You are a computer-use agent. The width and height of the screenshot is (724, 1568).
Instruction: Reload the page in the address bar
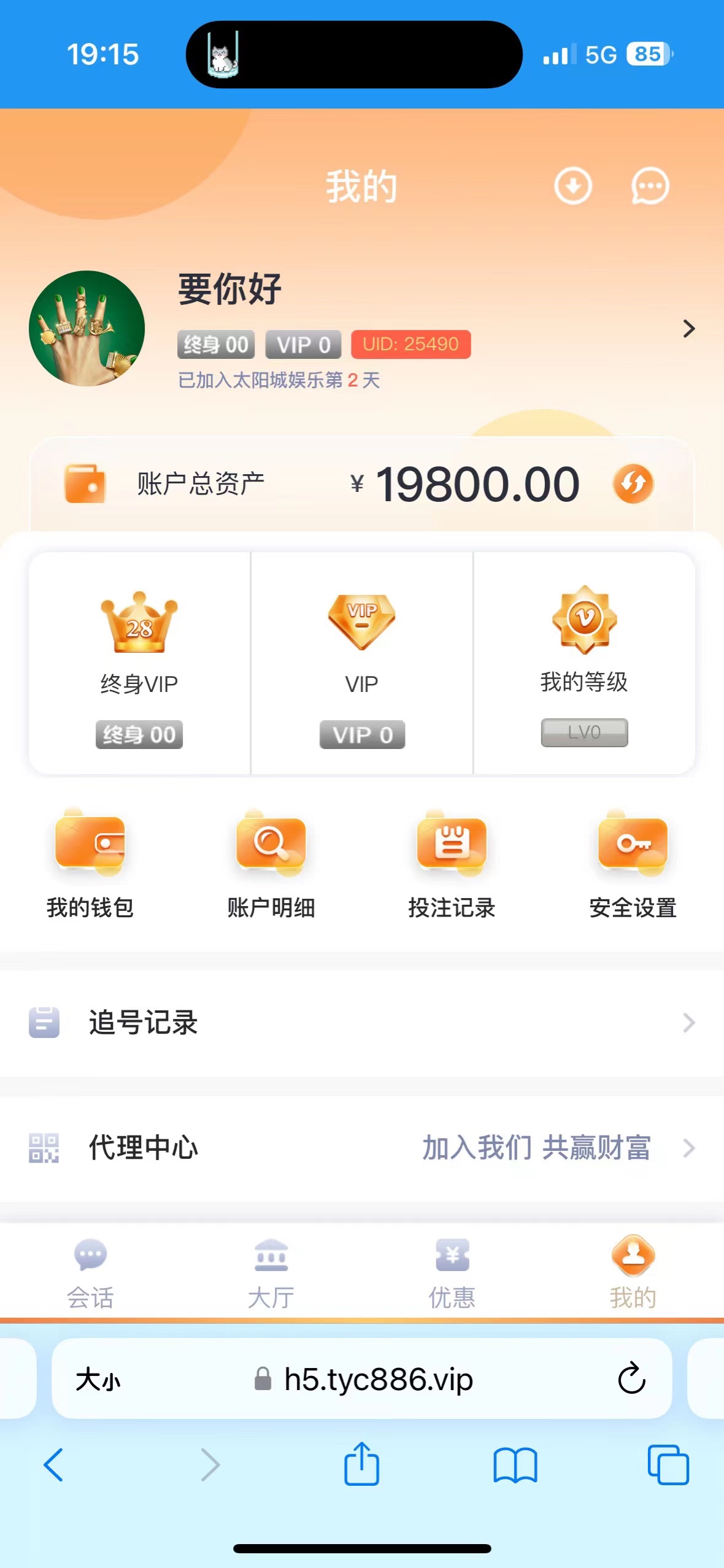[x=631, y=1379]
